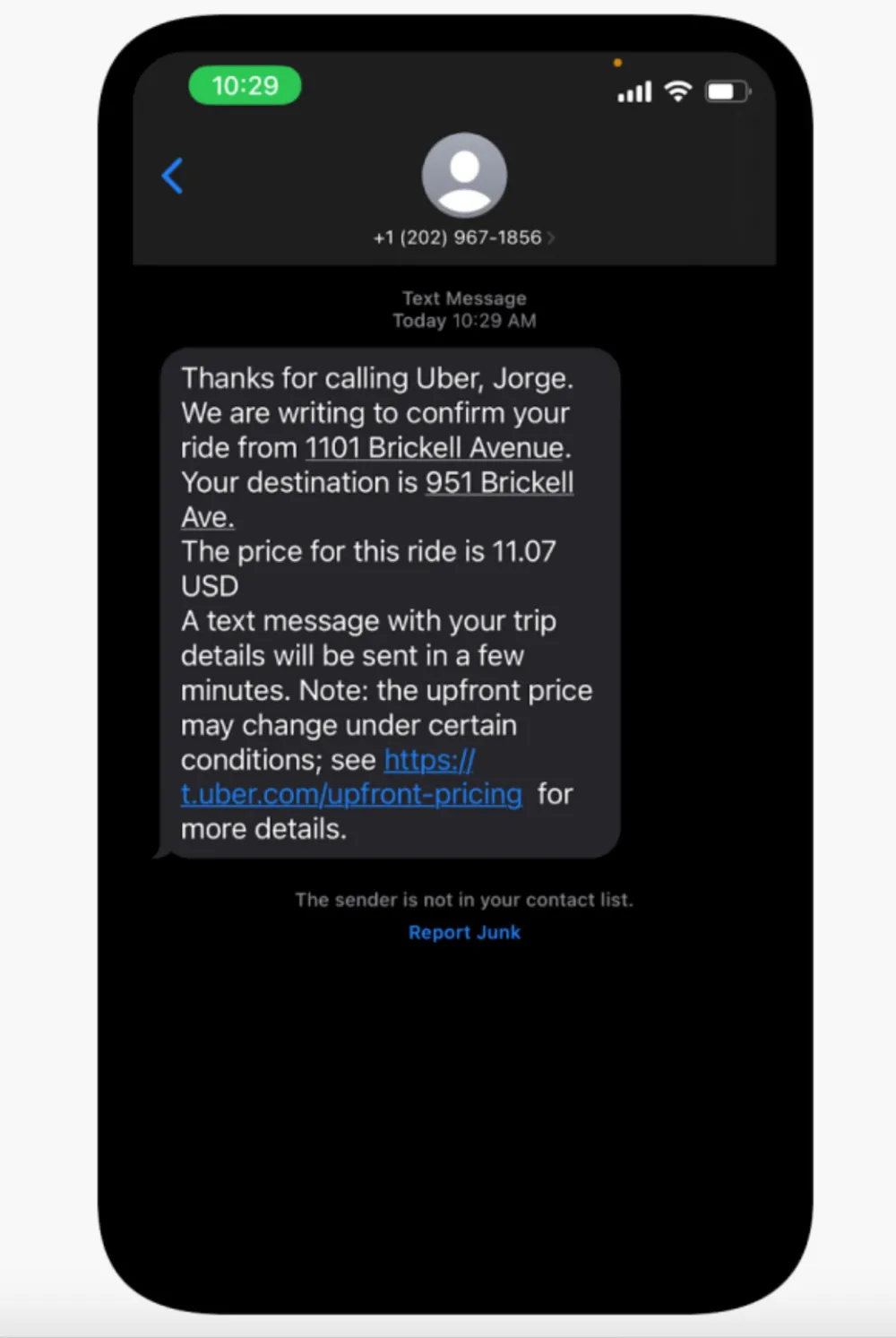Report this message as junk
Screen dimensions: 896x1338
click(x=464, y=932)
